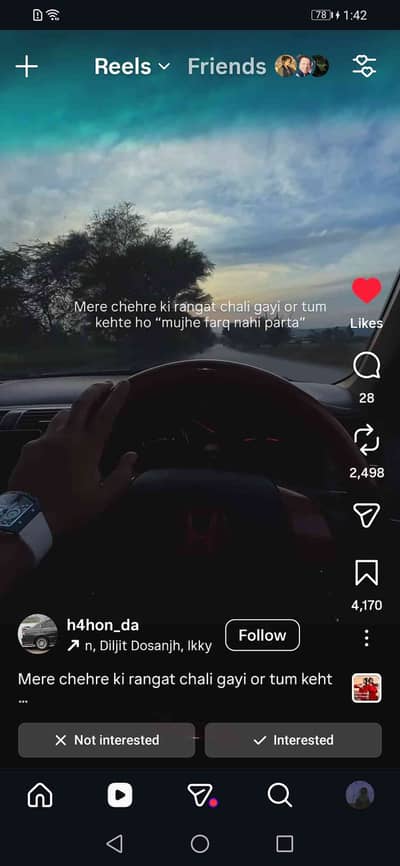Repost this reel
Screen dimensions: 400x866
tap(366, 440)
